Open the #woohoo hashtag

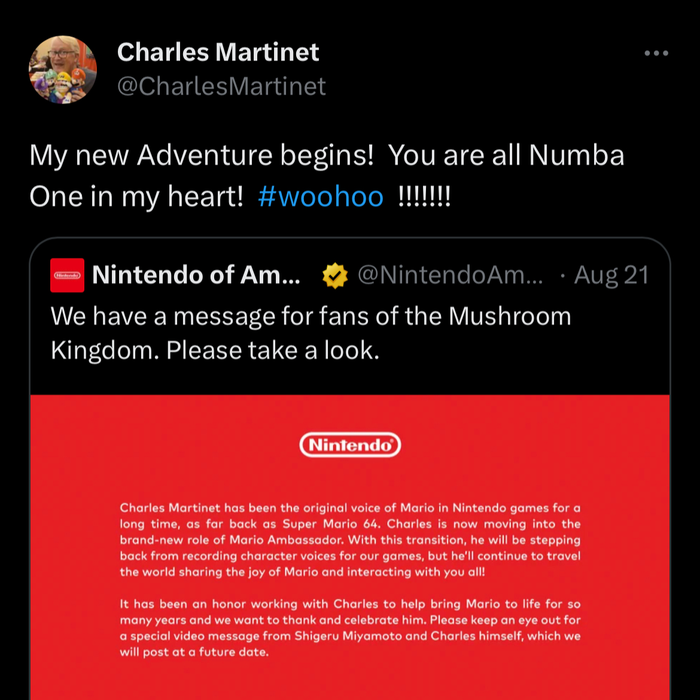tap(320, 196)
